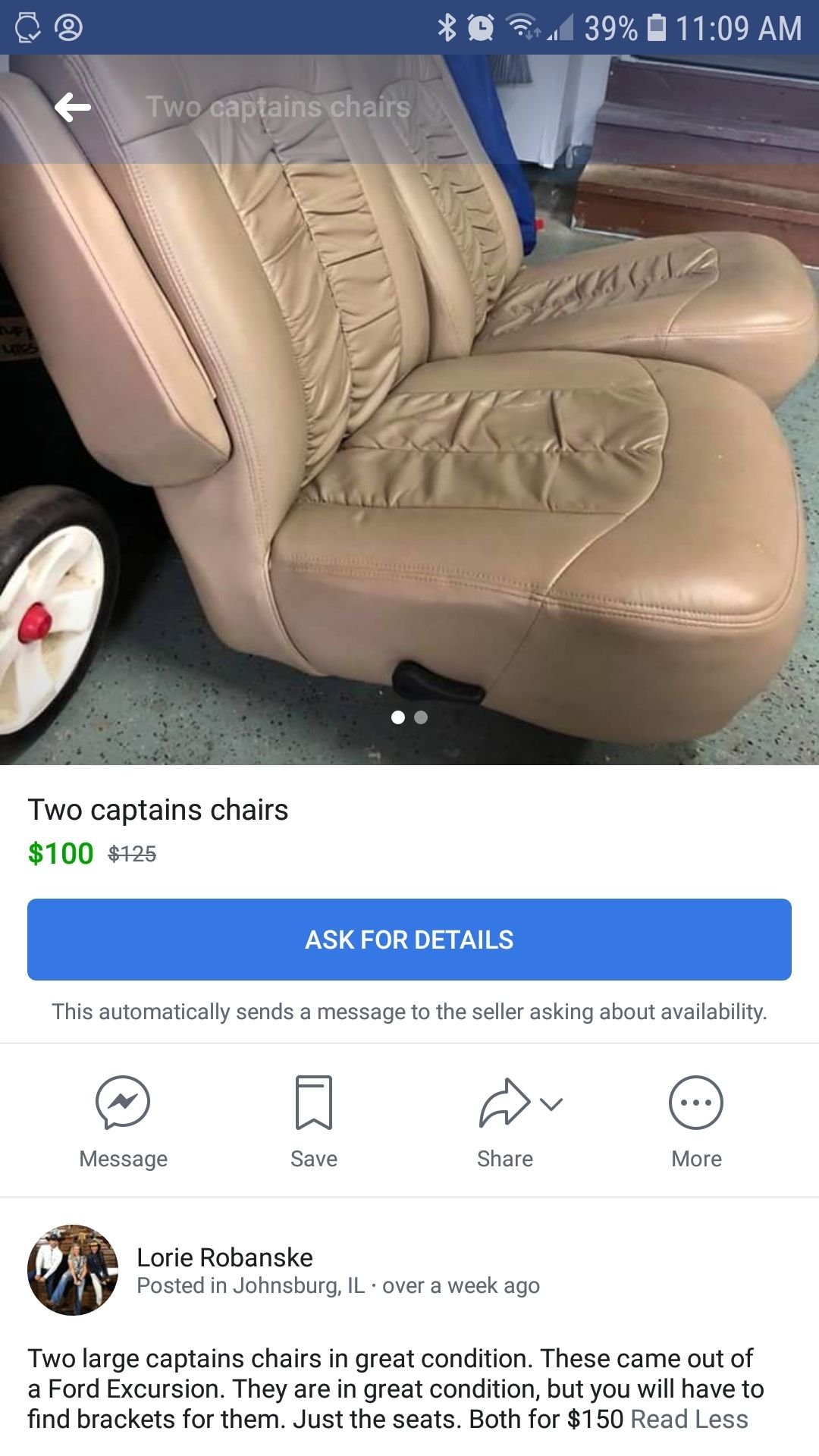The image size is (819, 1456).
Task: Open the More options icon
Action: click(x=695, y=1102)
